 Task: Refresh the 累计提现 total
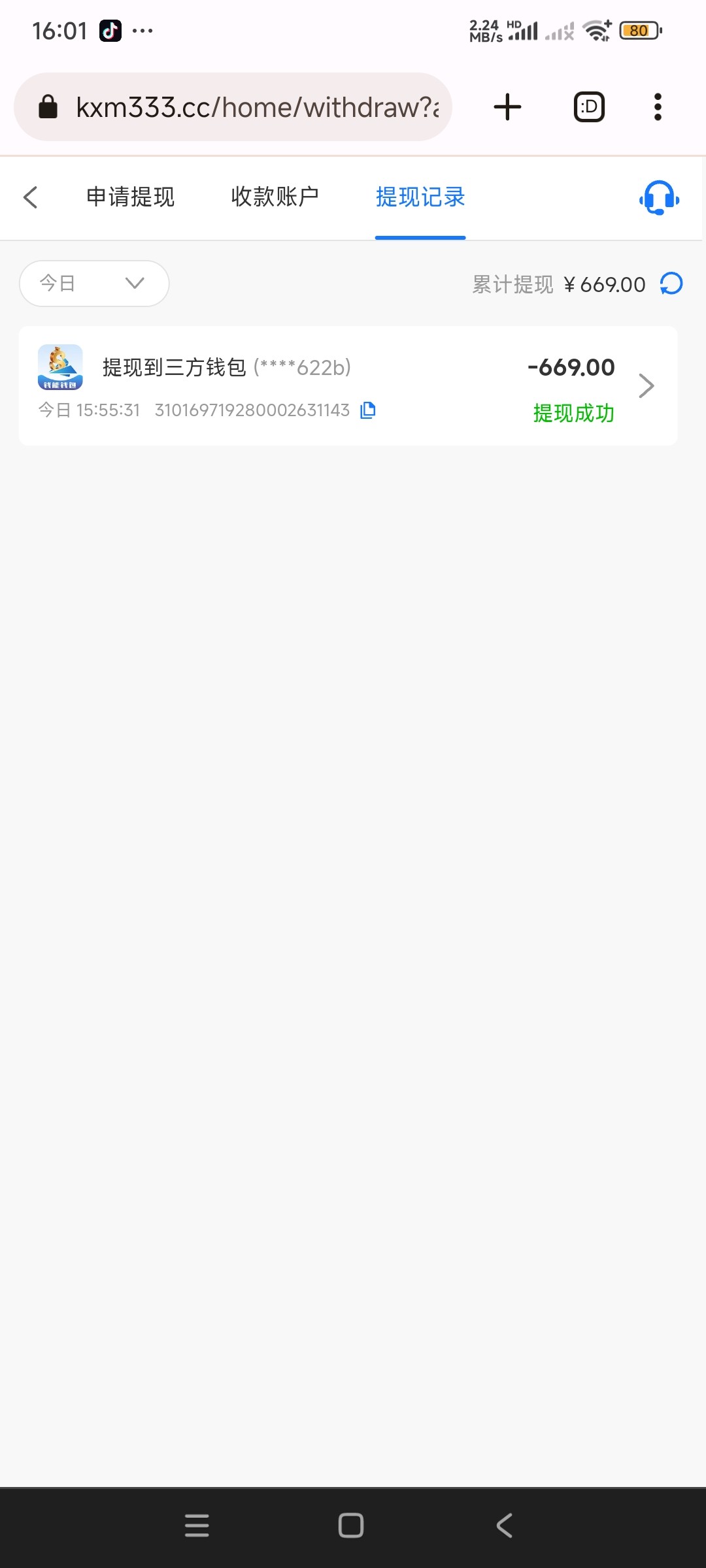[x=671, y=284]
